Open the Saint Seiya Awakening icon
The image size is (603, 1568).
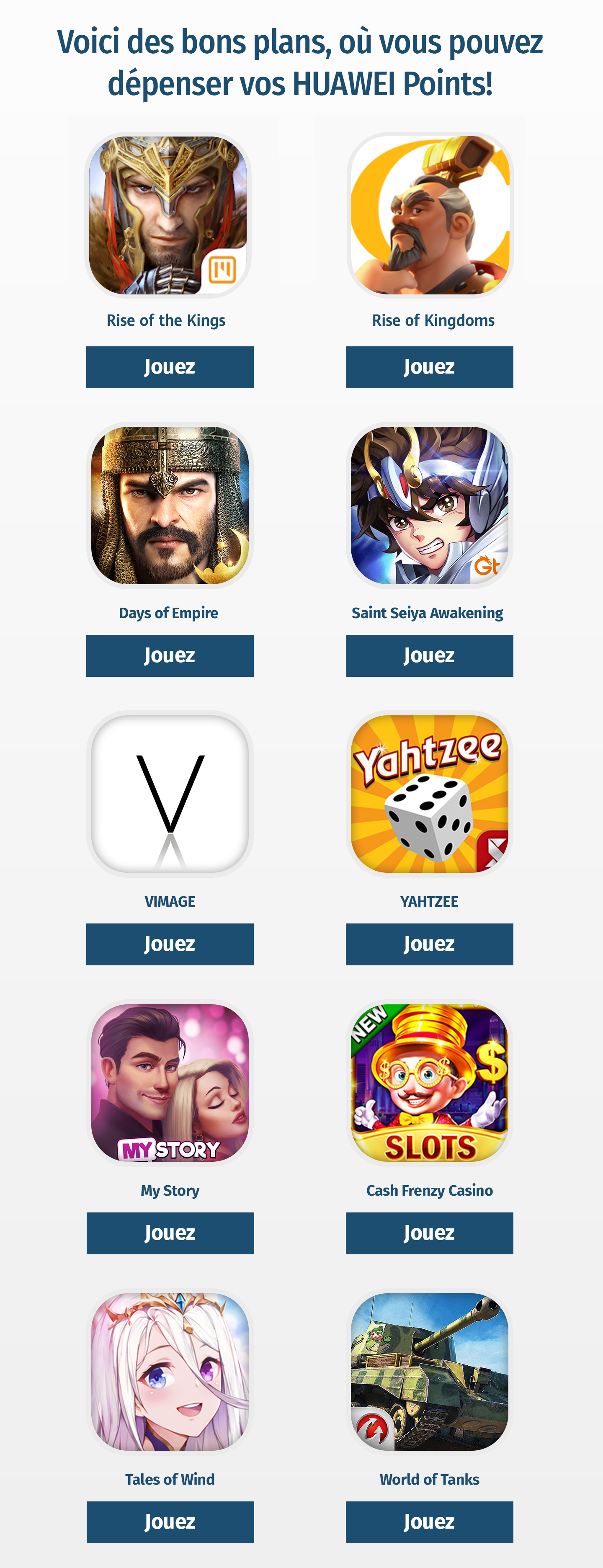tap(430, 505)
